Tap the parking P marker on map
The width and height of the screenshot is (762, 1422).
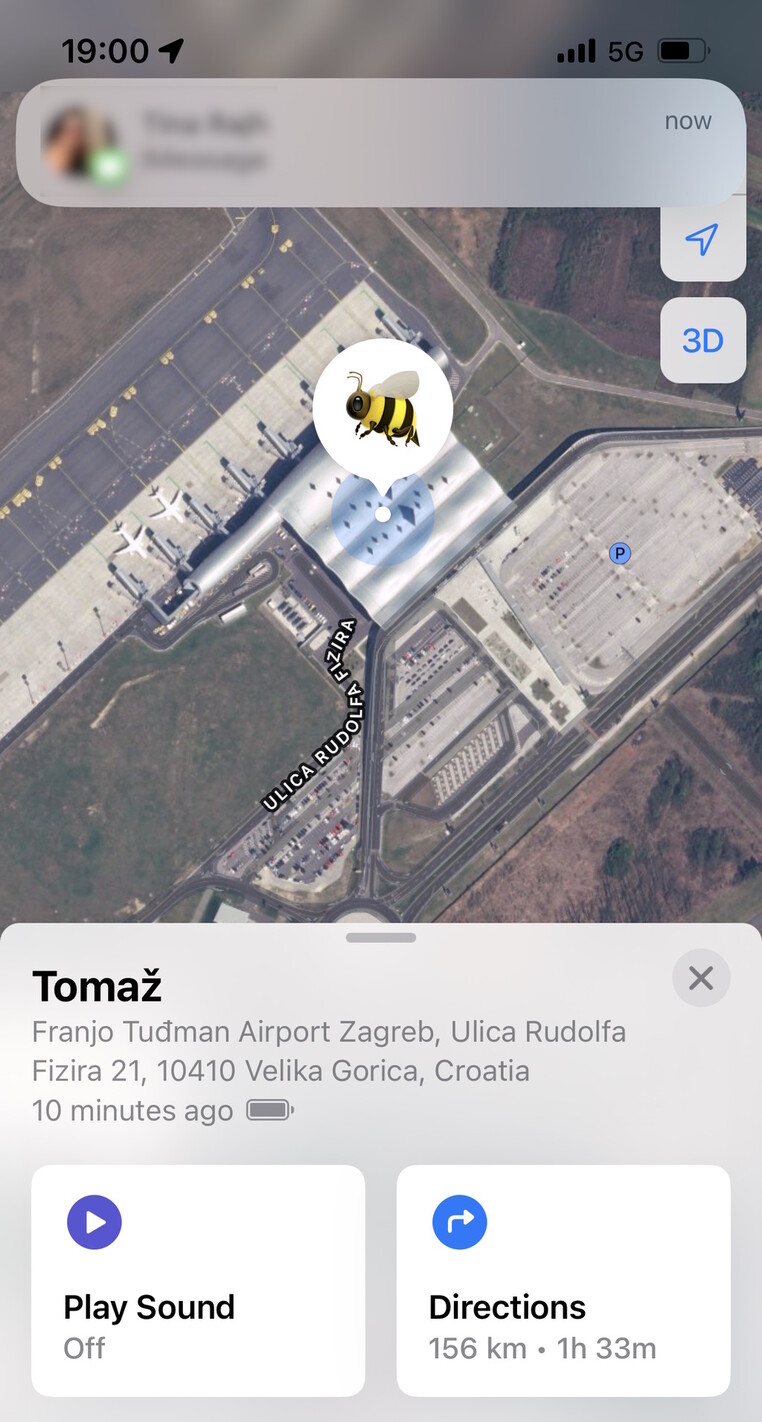(620, 553)
